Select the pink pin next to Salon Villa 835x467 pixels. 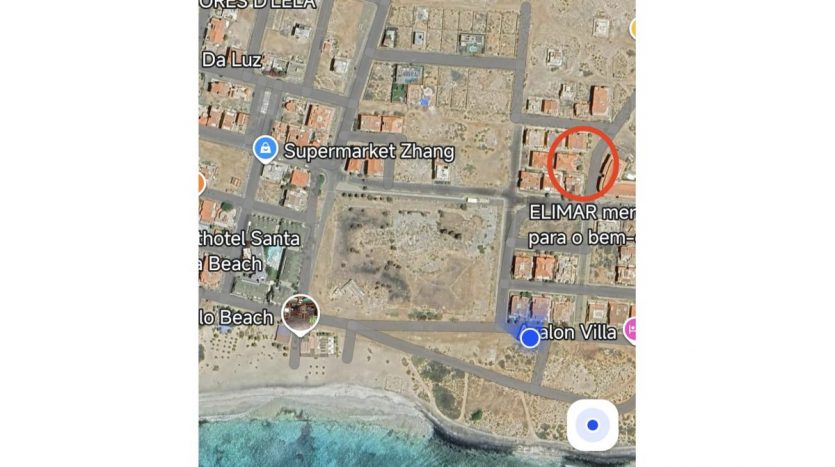coord(630,329)
